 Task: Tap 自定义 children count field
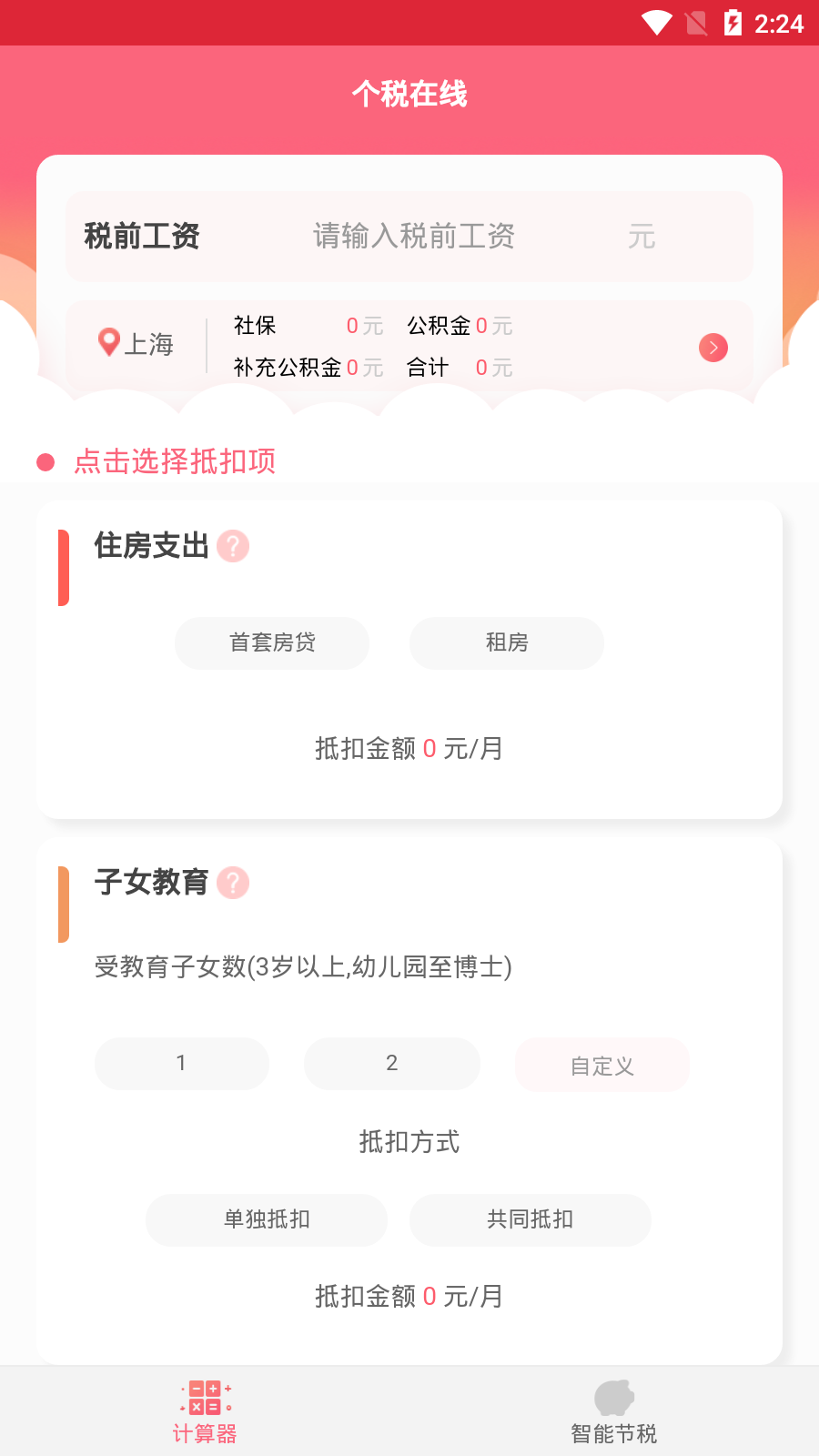602,1066
